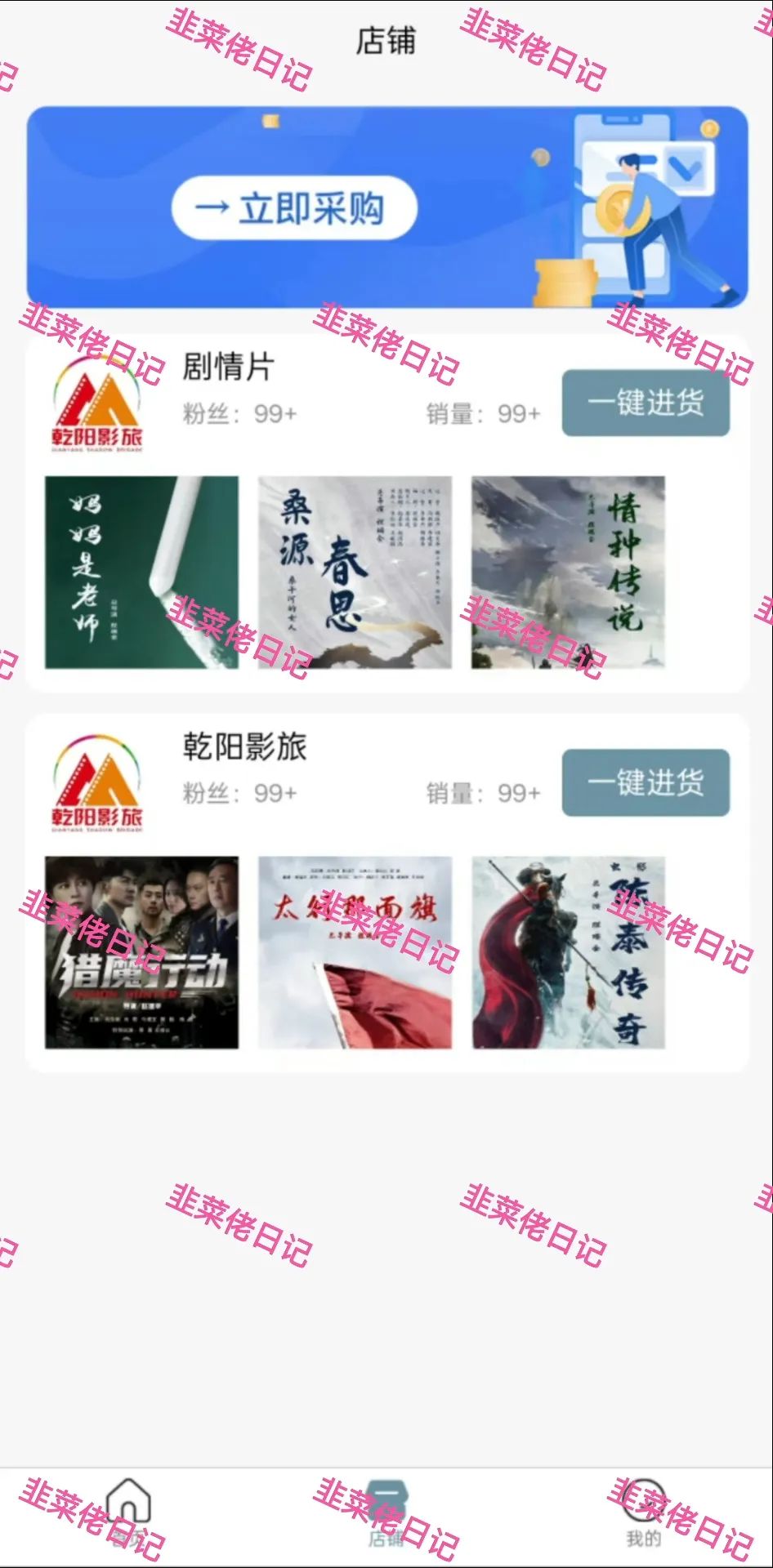Open the 桑源春思 movie poster
This screenshot has height=1568, width=773.
353,572
